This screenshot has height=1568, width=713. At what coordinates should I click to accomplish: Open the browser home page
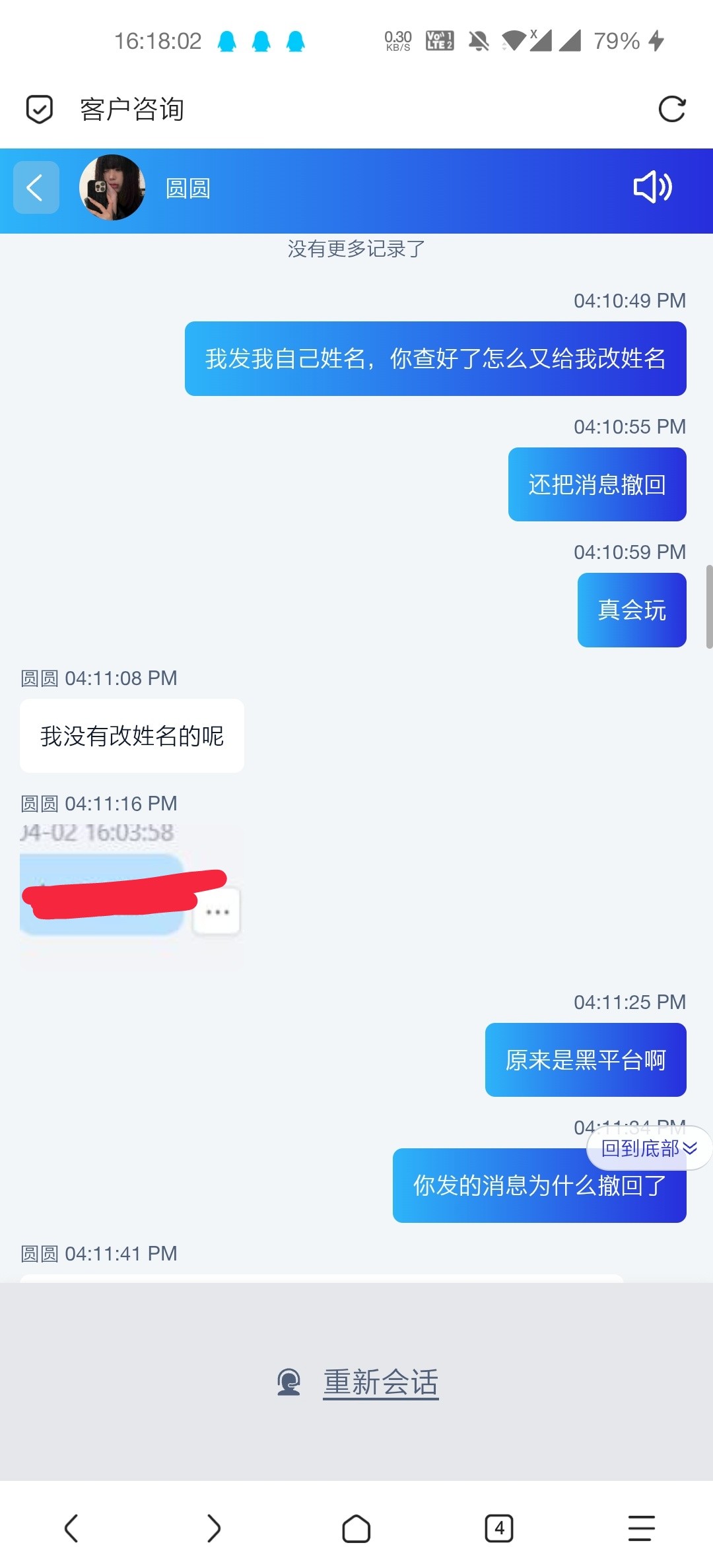pyautogui.click(x=356, y=1528)
